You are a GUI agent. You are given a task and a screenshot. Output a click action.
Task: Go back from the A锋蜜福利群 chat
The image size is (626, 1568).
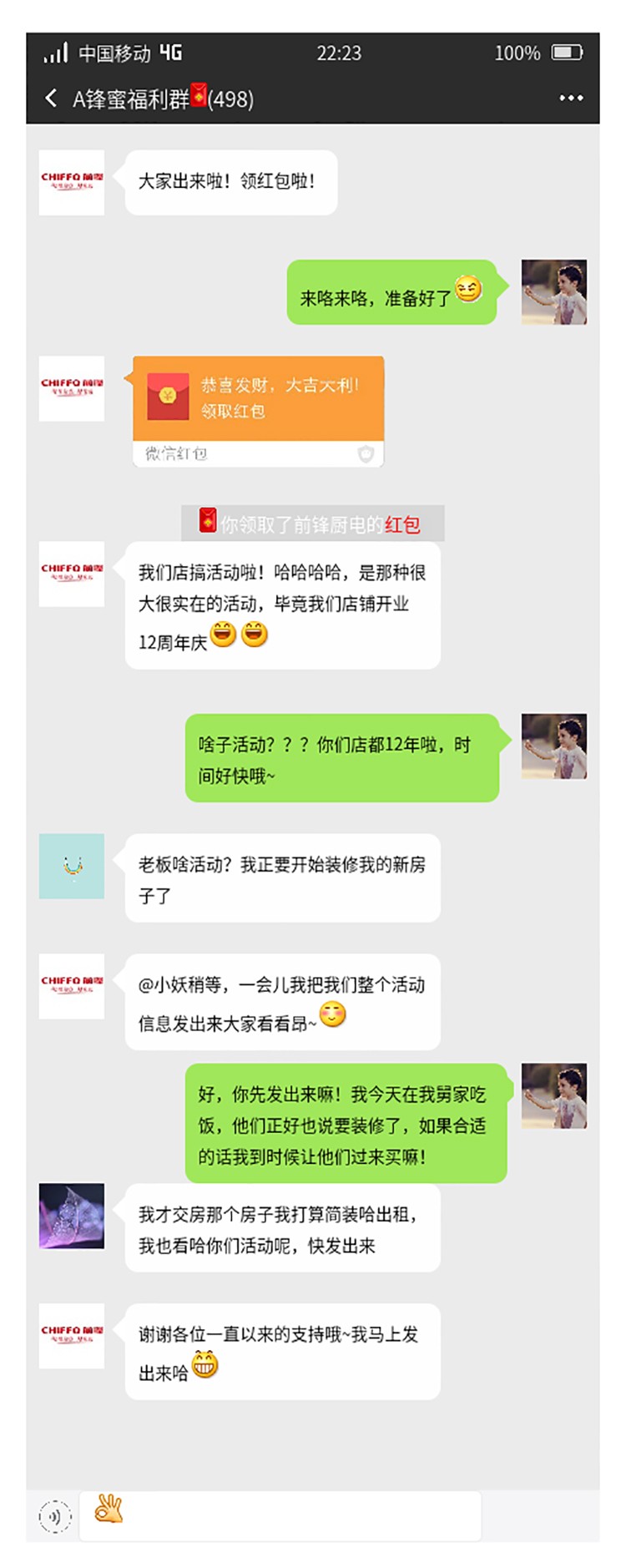click(52, 99)
